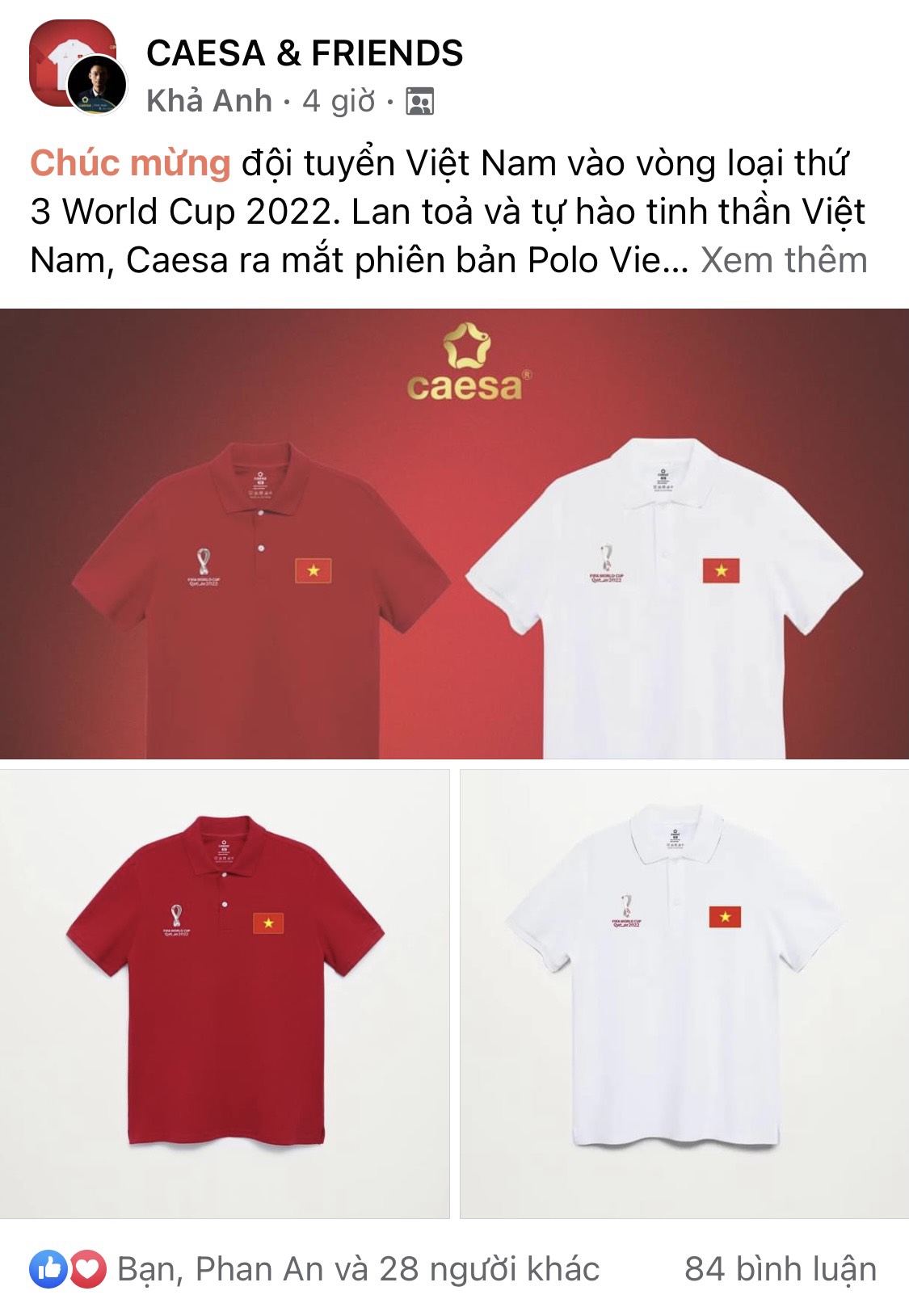Open the red polo shirt photo
Viewport: 909px width, 1316px height.
225,994
